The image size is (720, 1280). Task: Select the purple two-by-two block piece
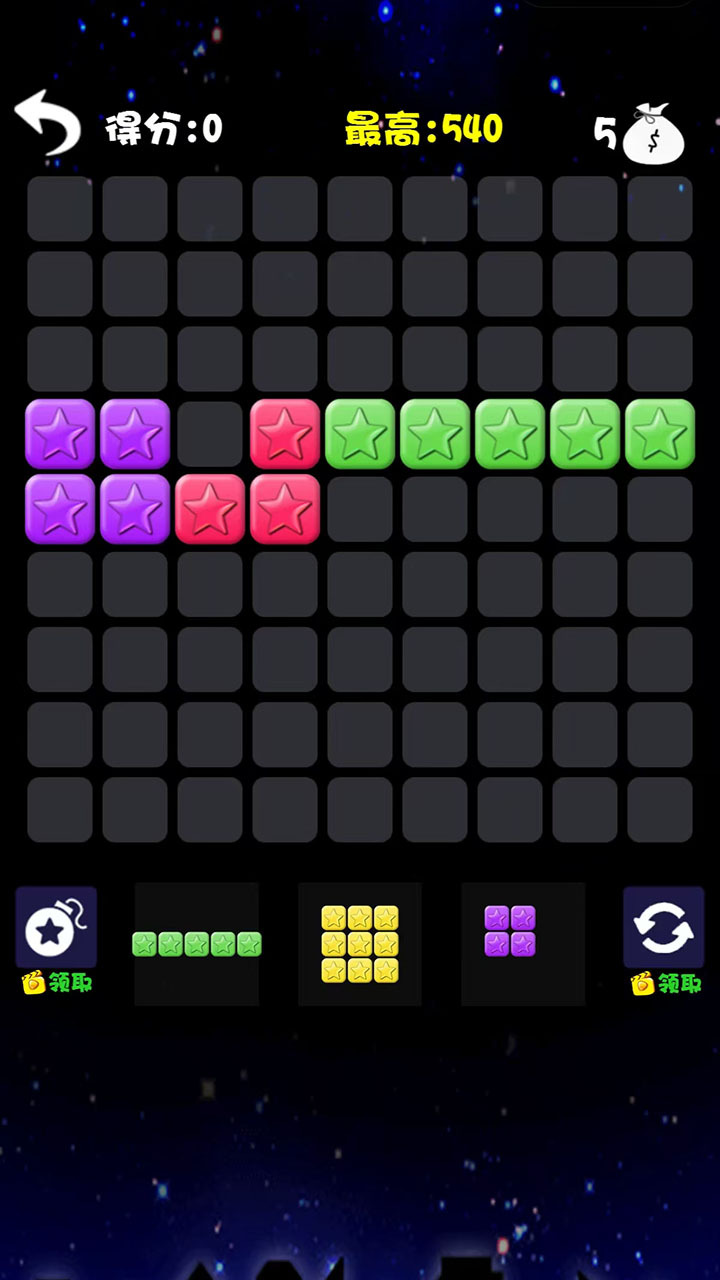click(x=510, y=932)
